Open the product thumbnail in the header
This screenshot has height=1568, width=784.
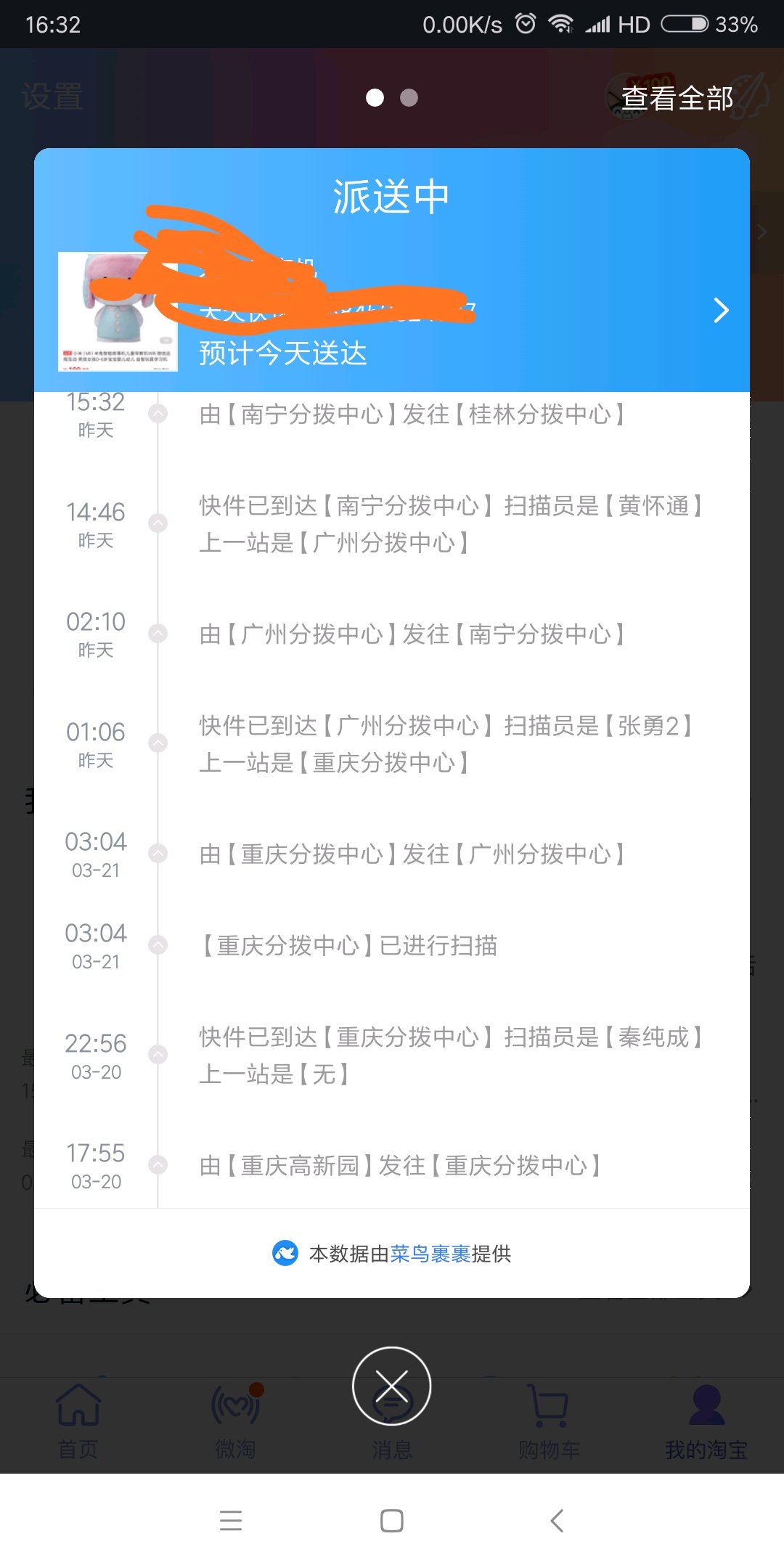click(x=118, y=311)
